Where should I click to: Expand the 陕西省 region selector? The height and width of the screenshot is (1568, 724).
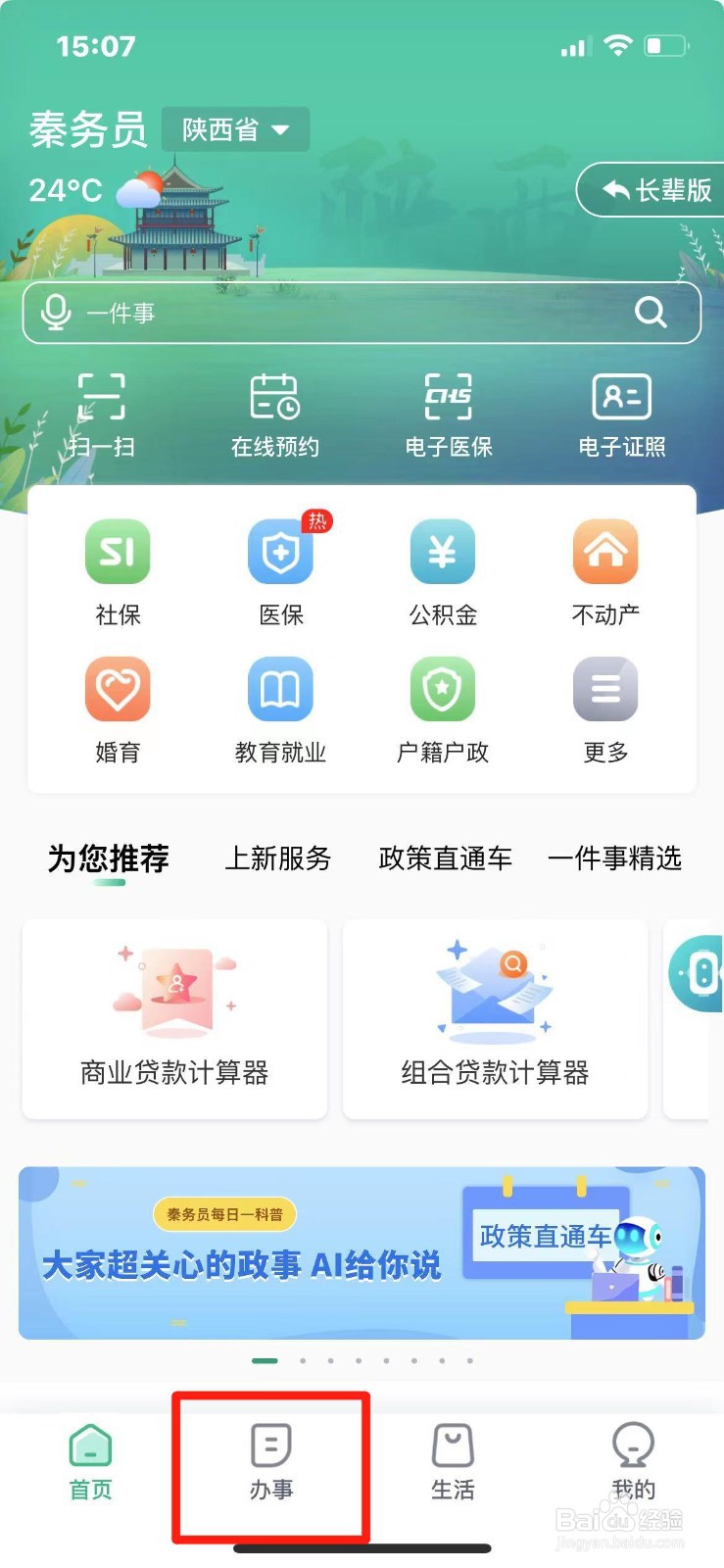pyautogui.click(x=235, y=129)
